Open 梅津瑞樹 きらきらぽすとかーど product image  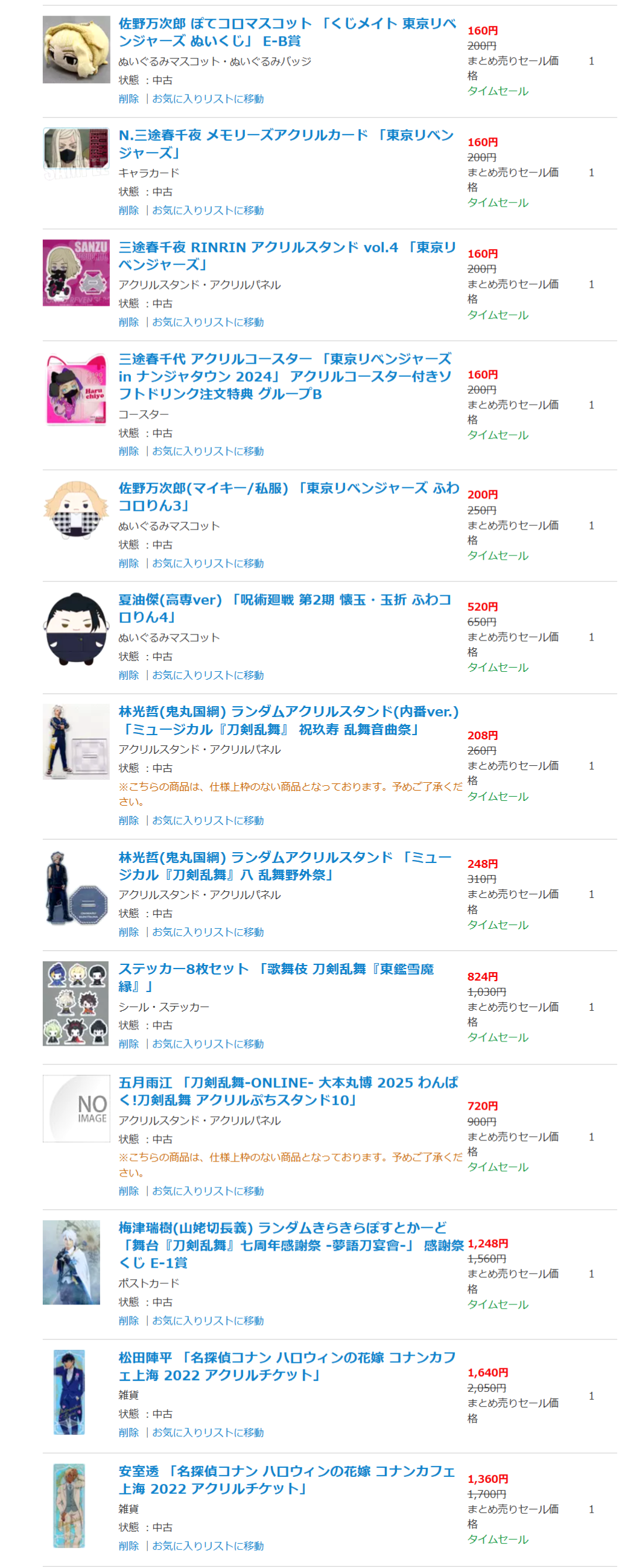(71, 1262)
